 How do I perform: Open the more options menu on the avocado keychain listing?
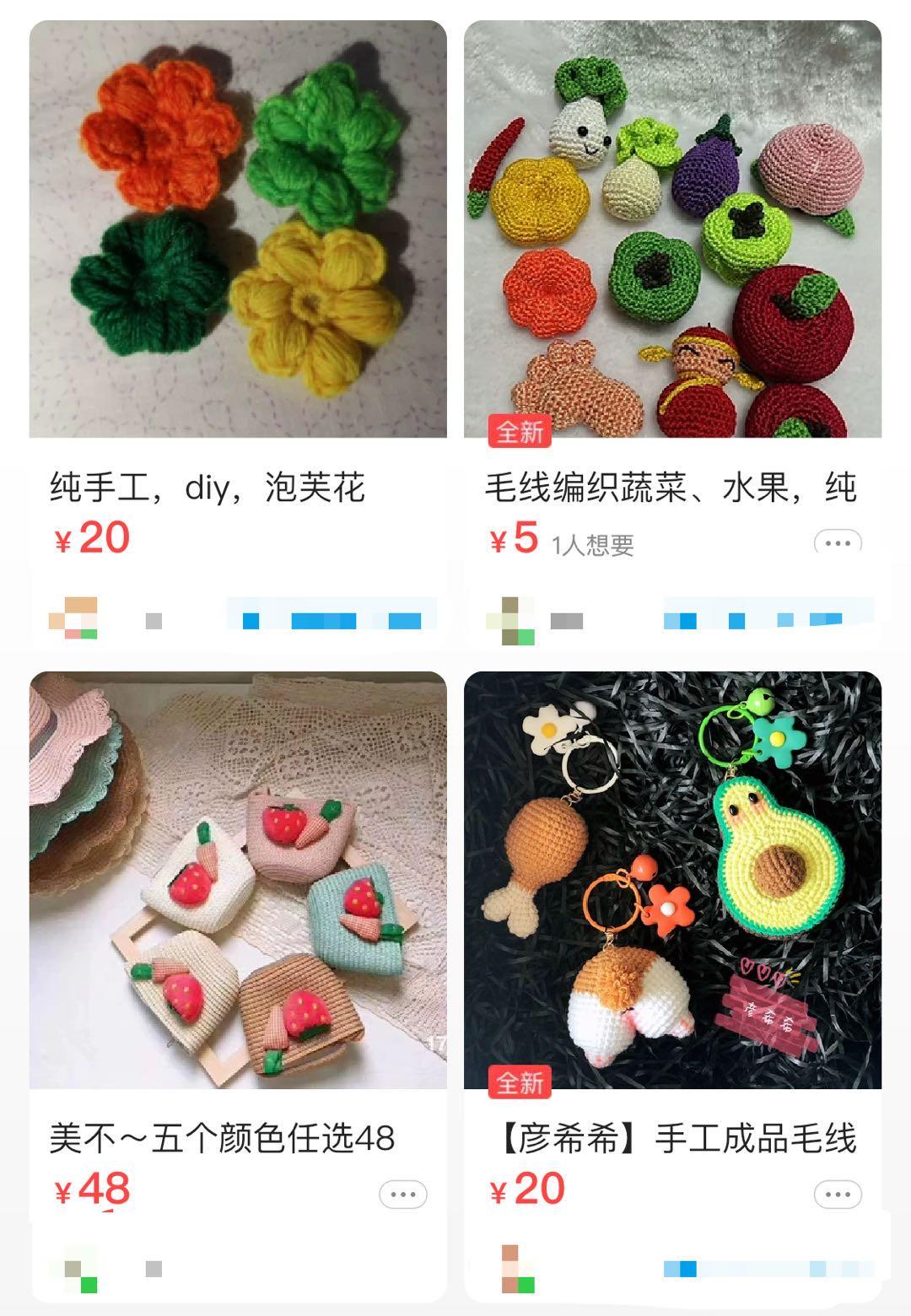pos(836,1193)
